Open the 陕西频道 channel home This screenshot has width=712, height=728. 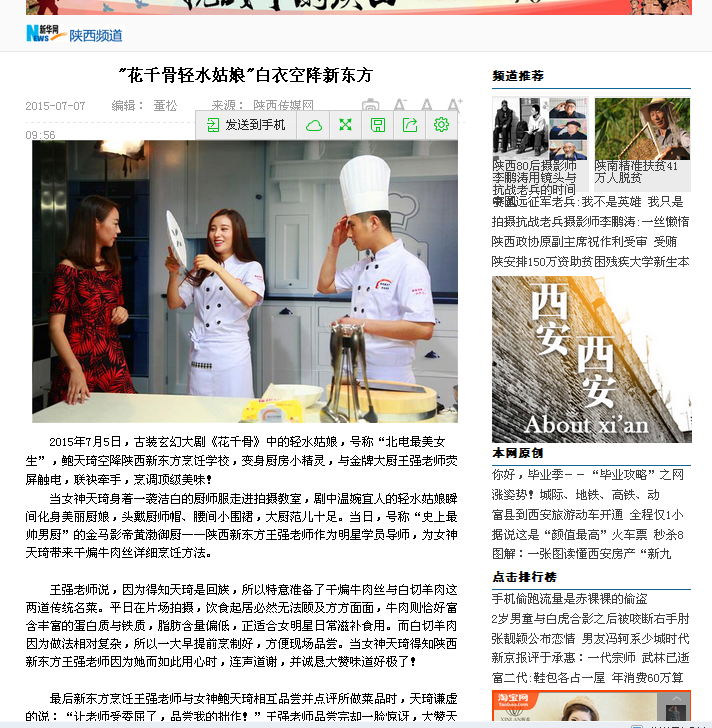coord(96,36)
